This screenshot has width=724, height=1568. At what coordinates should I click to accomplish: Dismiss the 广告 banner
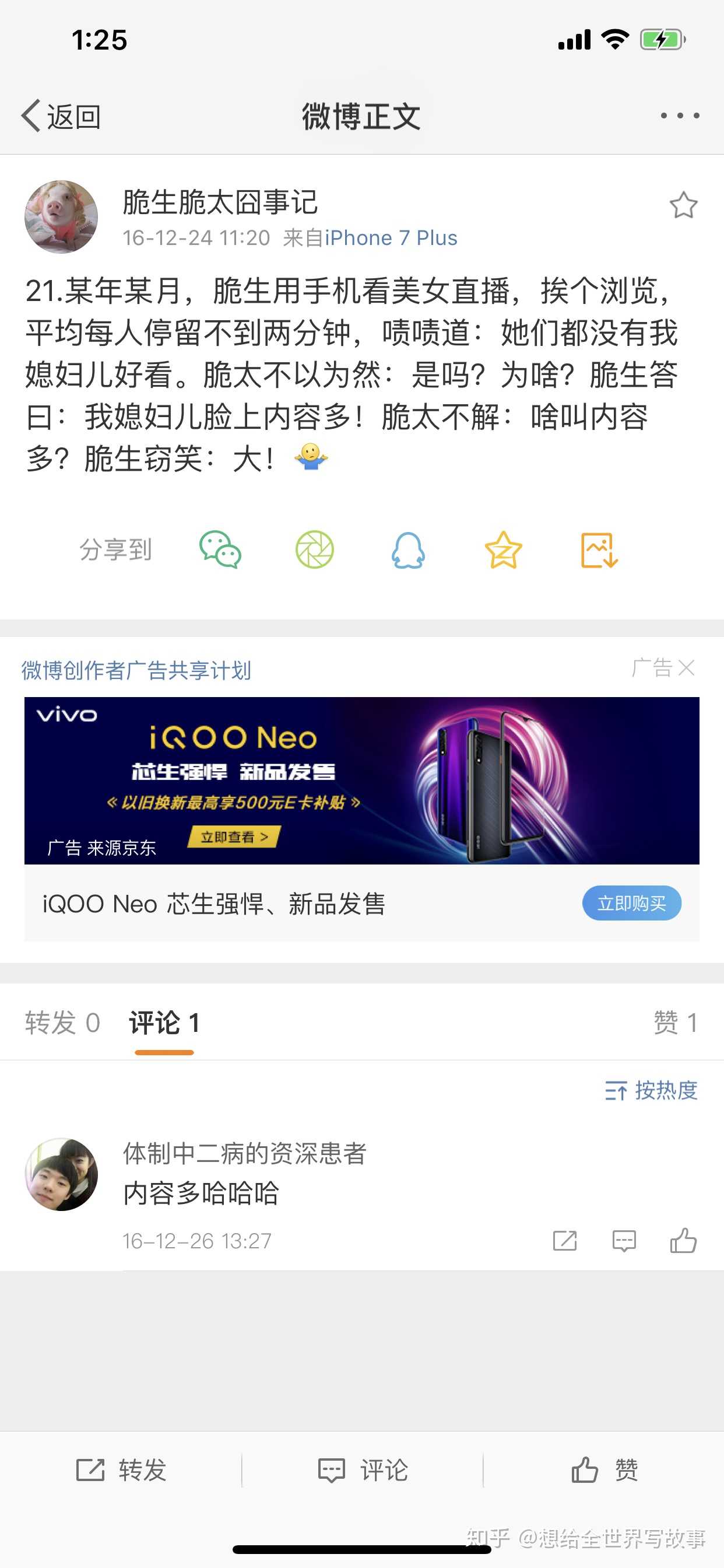pyautogui.click(x=686, y=668)
